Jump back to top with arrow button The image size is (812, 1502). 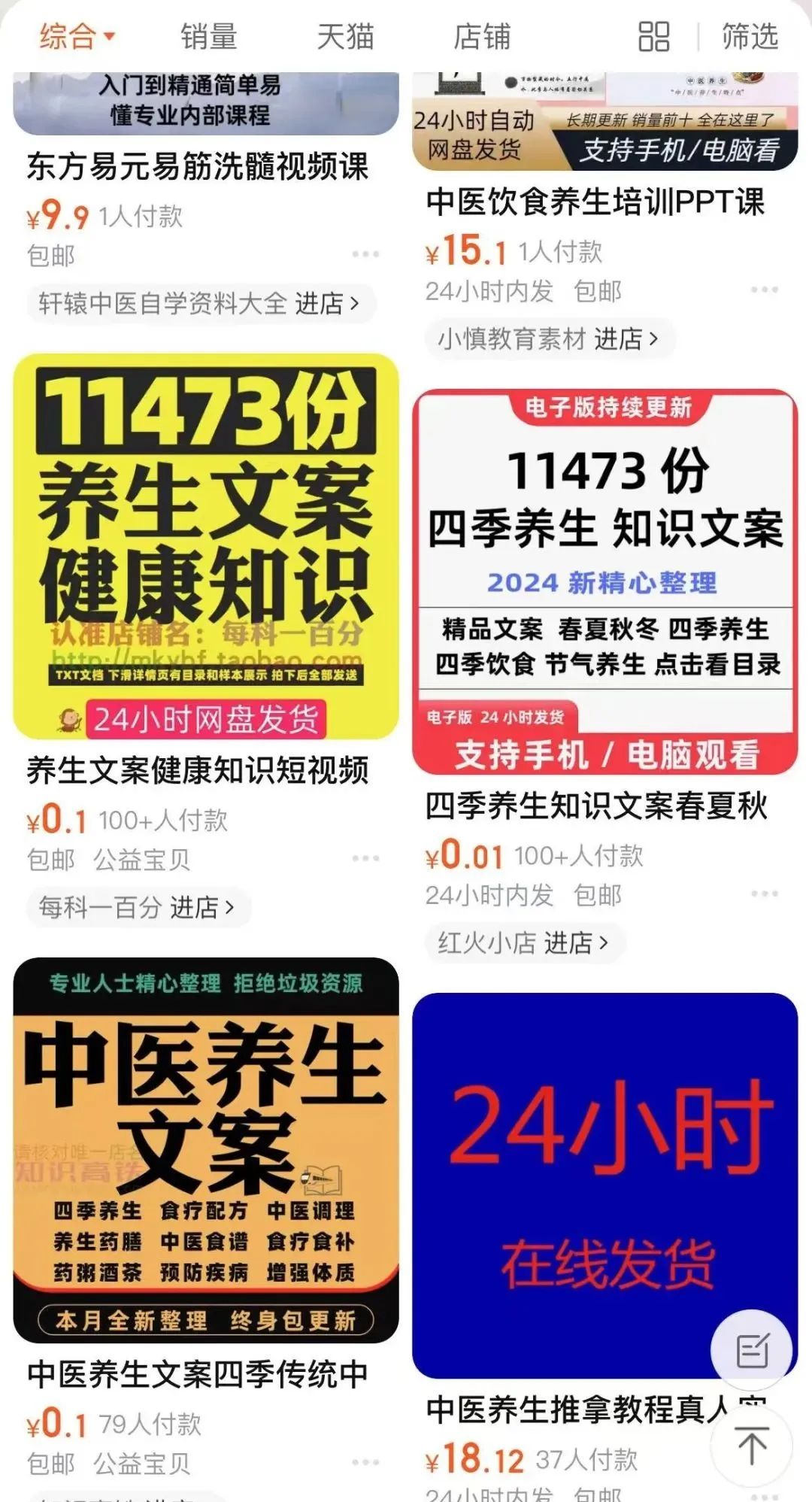coord(752,1446)
